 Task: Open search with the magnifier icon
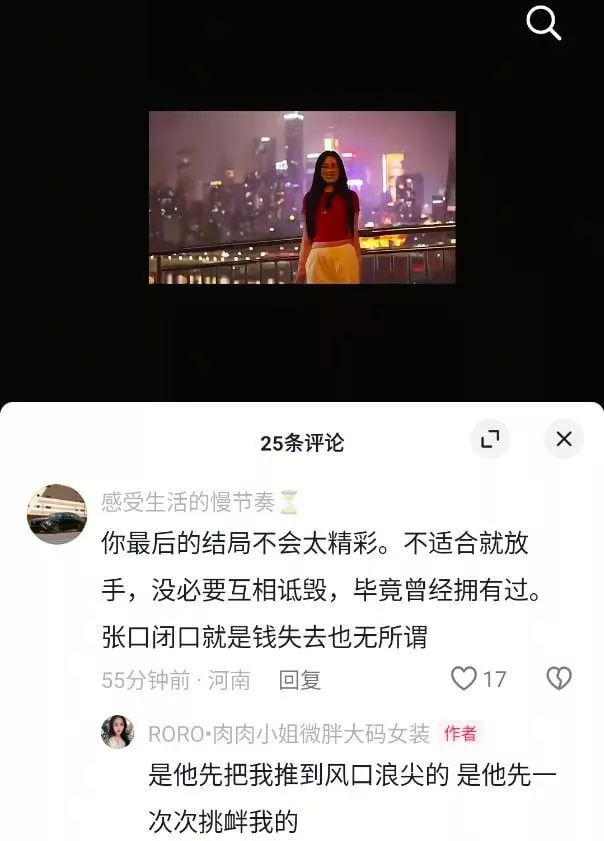pyautogui.click(x=543, y=22)
